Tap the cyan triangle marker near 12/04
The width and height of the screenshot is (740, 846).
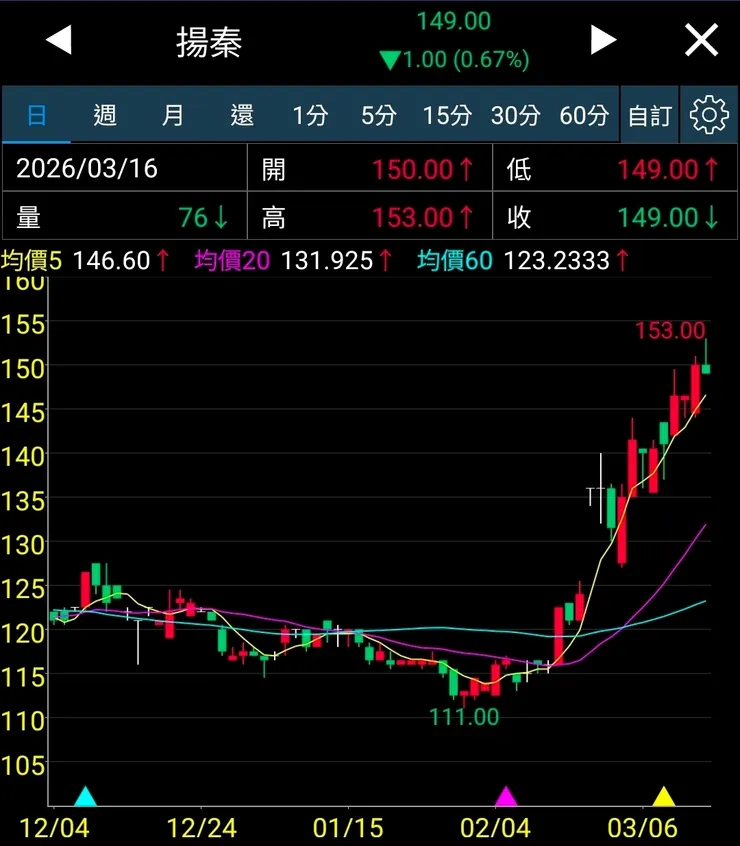[x=85, y=797]
